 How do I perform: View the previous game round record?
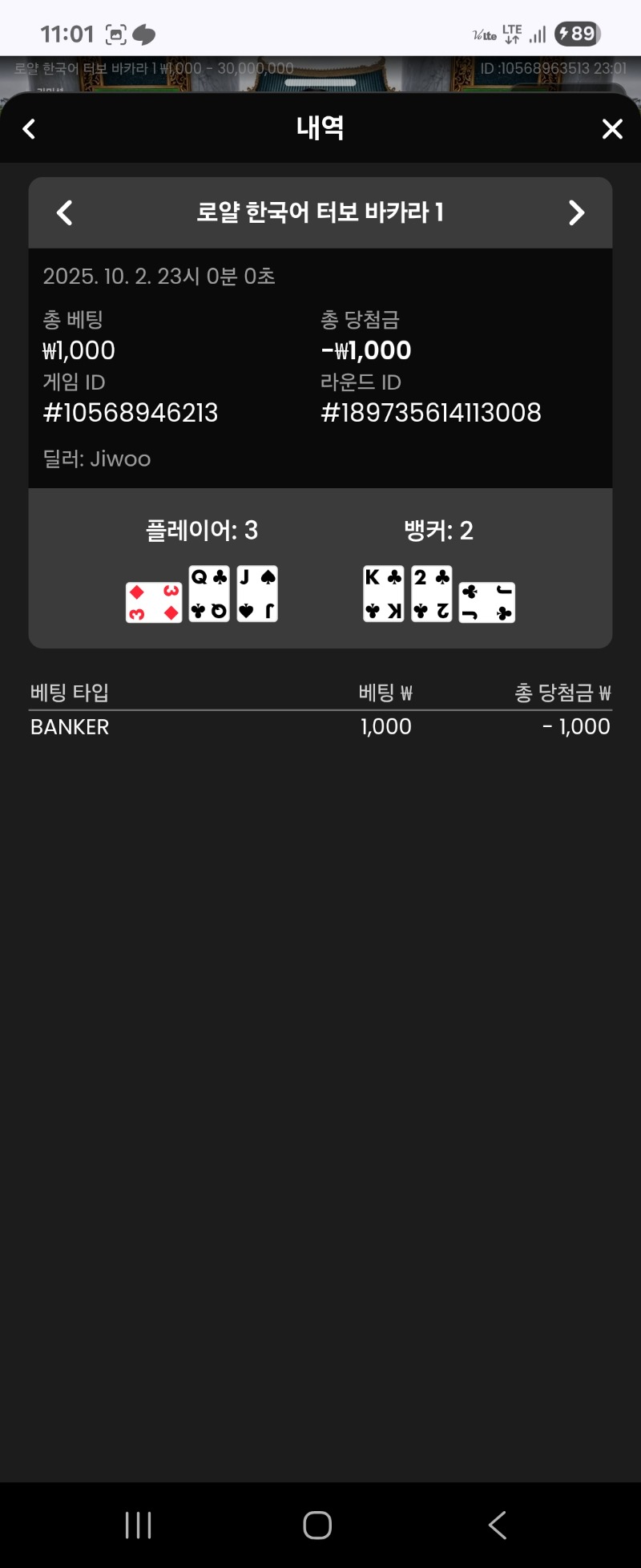pyautogui.click(x=65, y=212)
